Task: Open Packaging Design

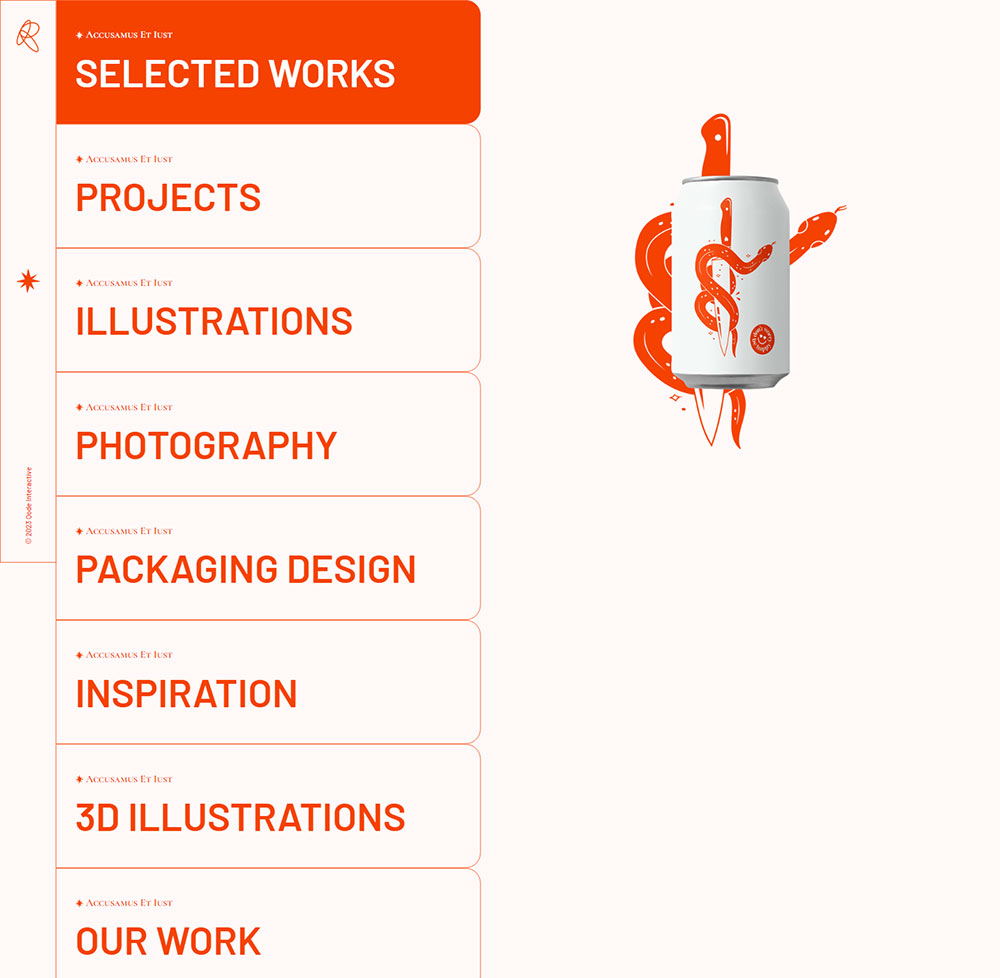Action: tap(245, 569)
